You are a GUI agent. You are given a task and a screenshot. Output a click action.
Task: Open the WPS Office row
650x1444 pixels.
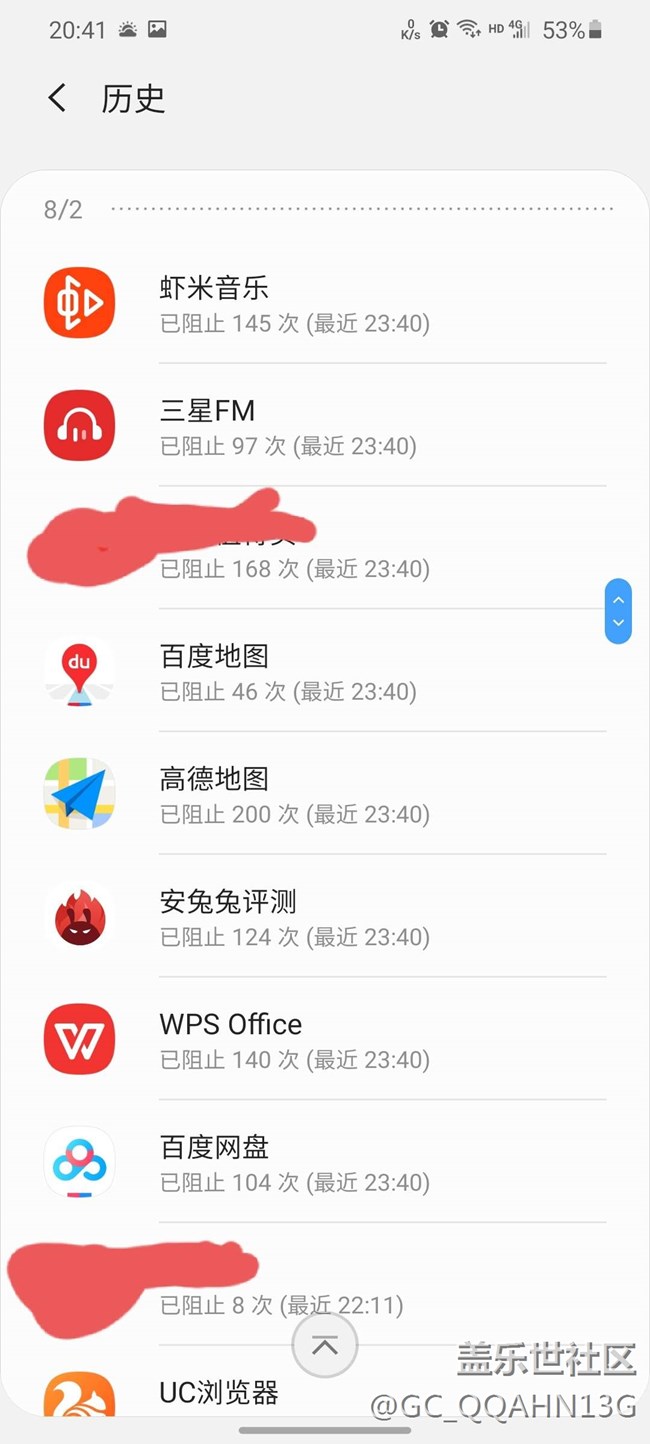[325, 1040]
